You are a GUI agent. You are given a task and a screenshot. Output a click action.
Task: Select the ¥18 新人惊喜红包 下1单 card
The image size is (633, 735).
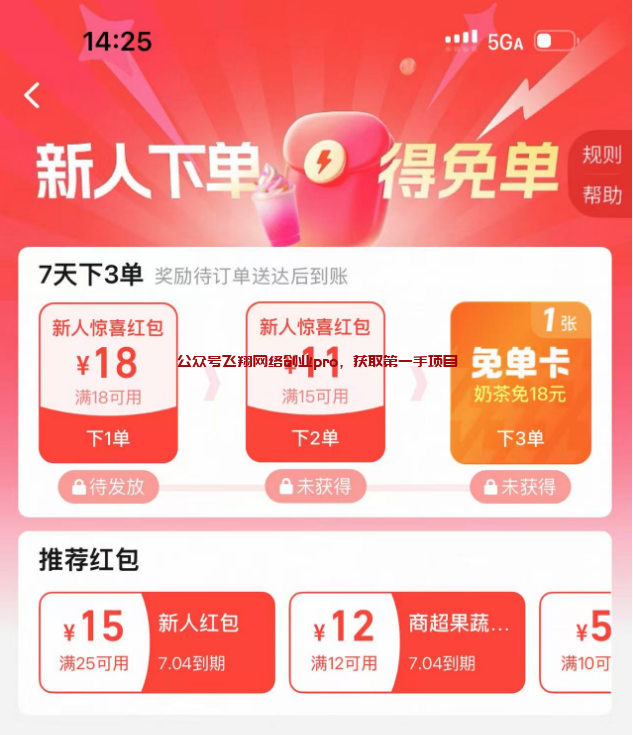point(108,382)
